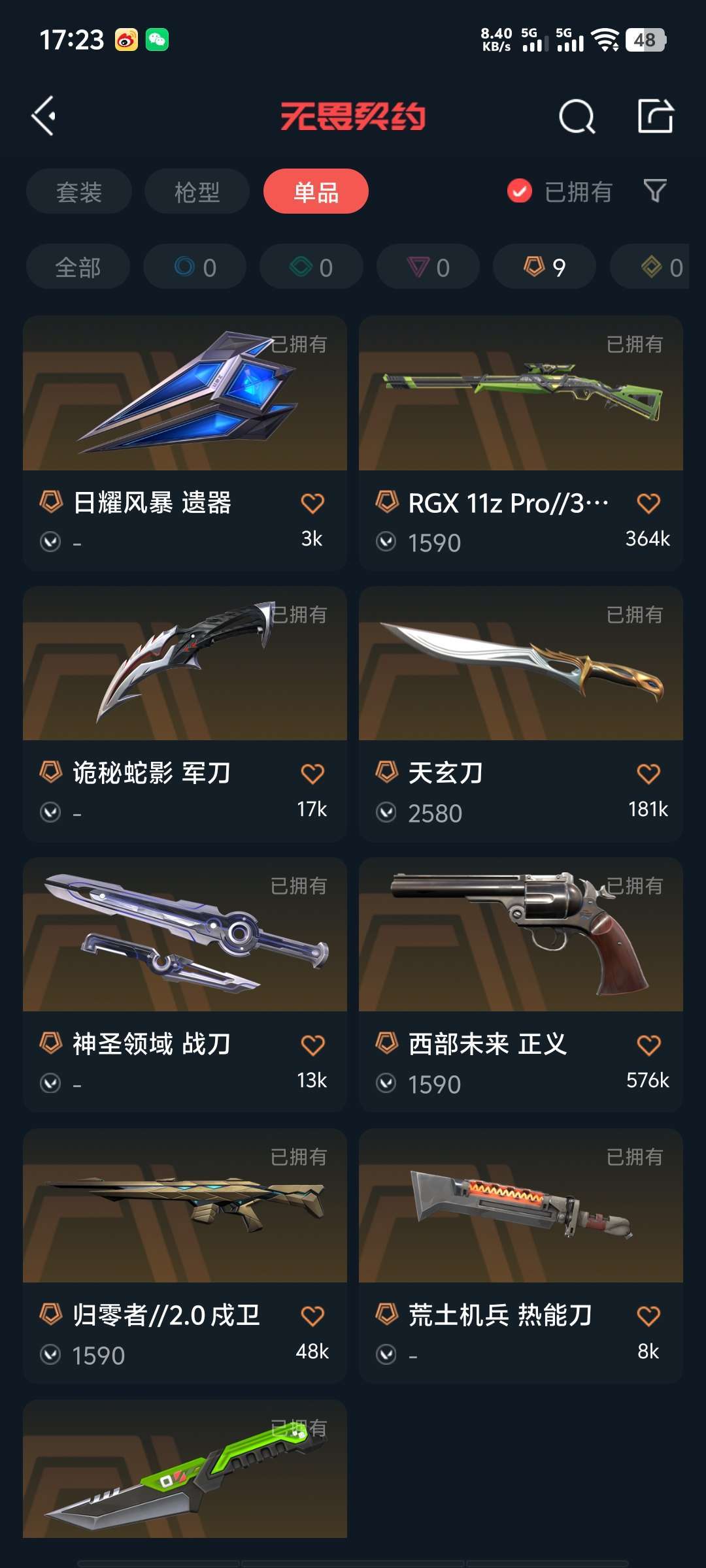Toggle the 已拥有 checkbox
Screen dimensions: 706x1568
click(520, 191)
